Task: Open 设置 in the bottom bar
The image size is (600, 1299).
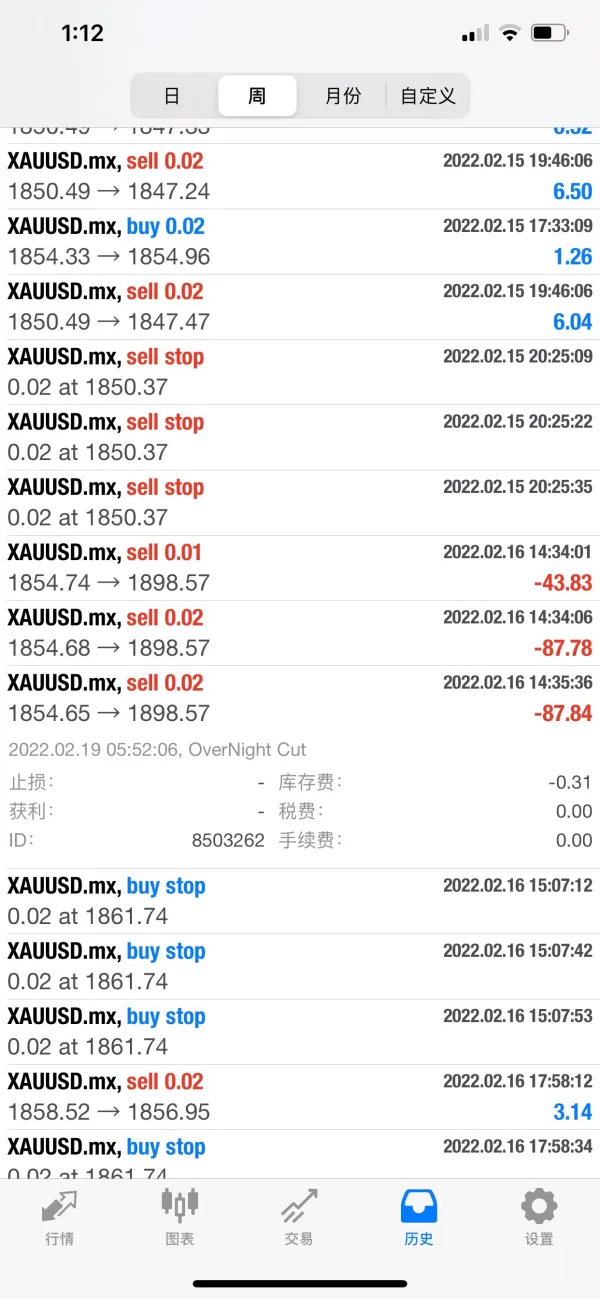Action: tap(539, 1218)
